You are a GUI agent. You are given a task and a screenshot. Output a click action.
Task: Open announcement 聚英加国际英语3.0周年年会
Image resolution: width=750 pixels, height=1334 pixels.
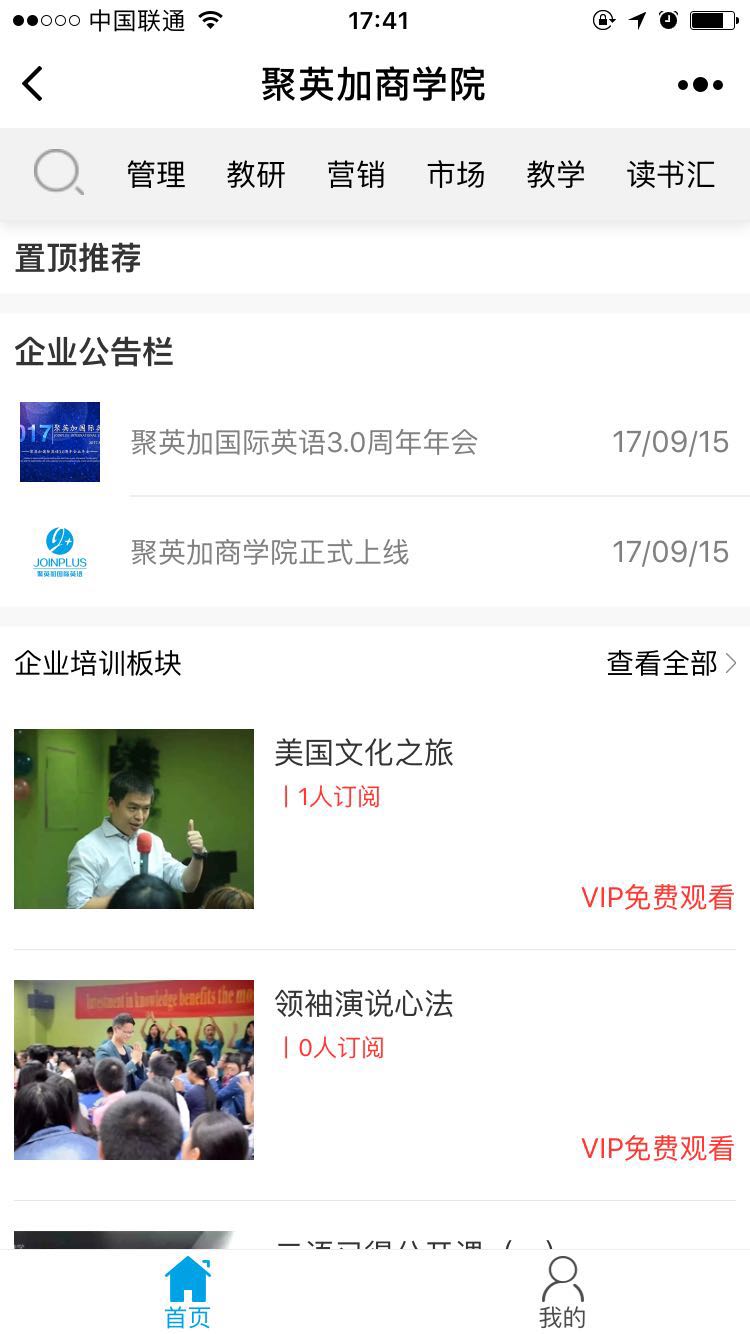(x=304, y=442)
